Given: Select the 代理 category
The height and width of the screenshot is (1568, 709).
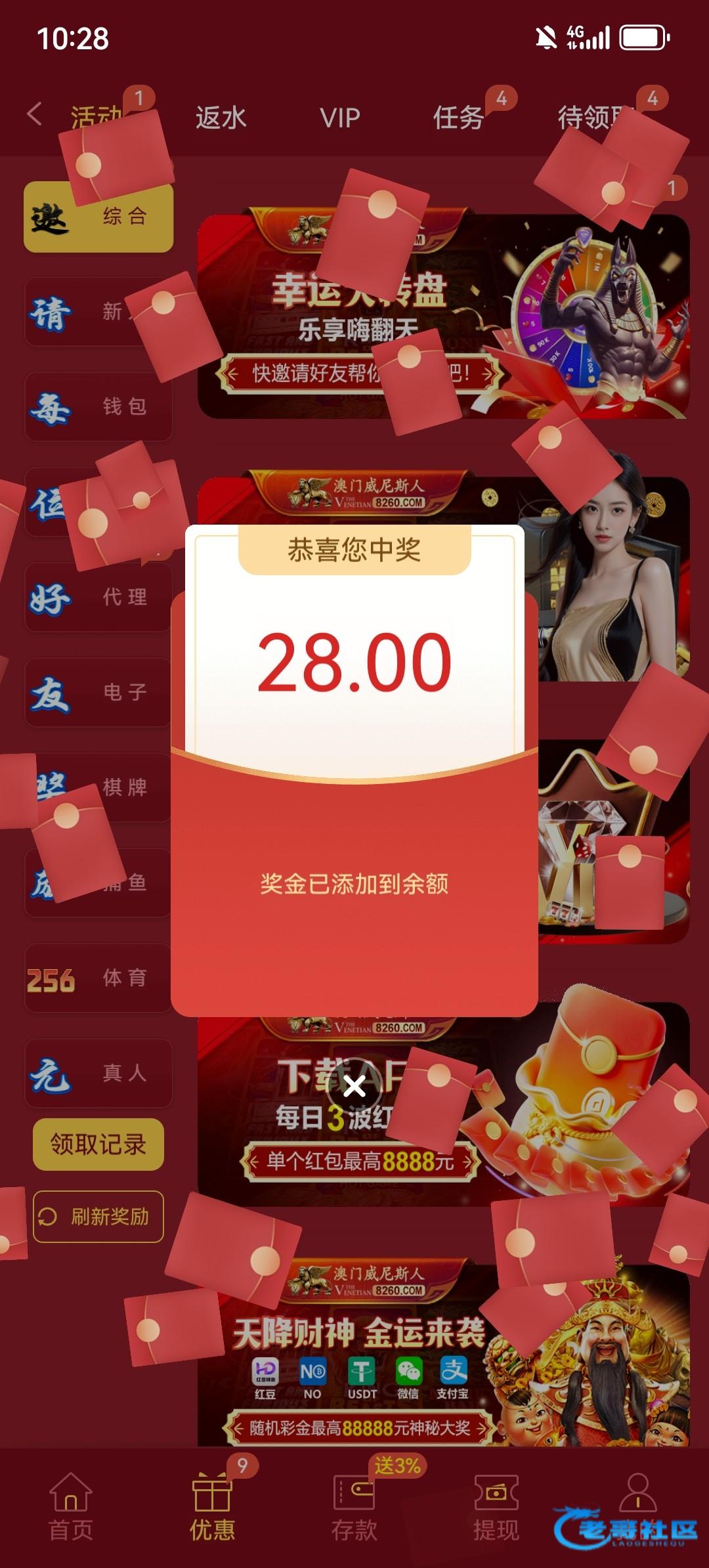Looking at the screenshot, I should 98,598.
